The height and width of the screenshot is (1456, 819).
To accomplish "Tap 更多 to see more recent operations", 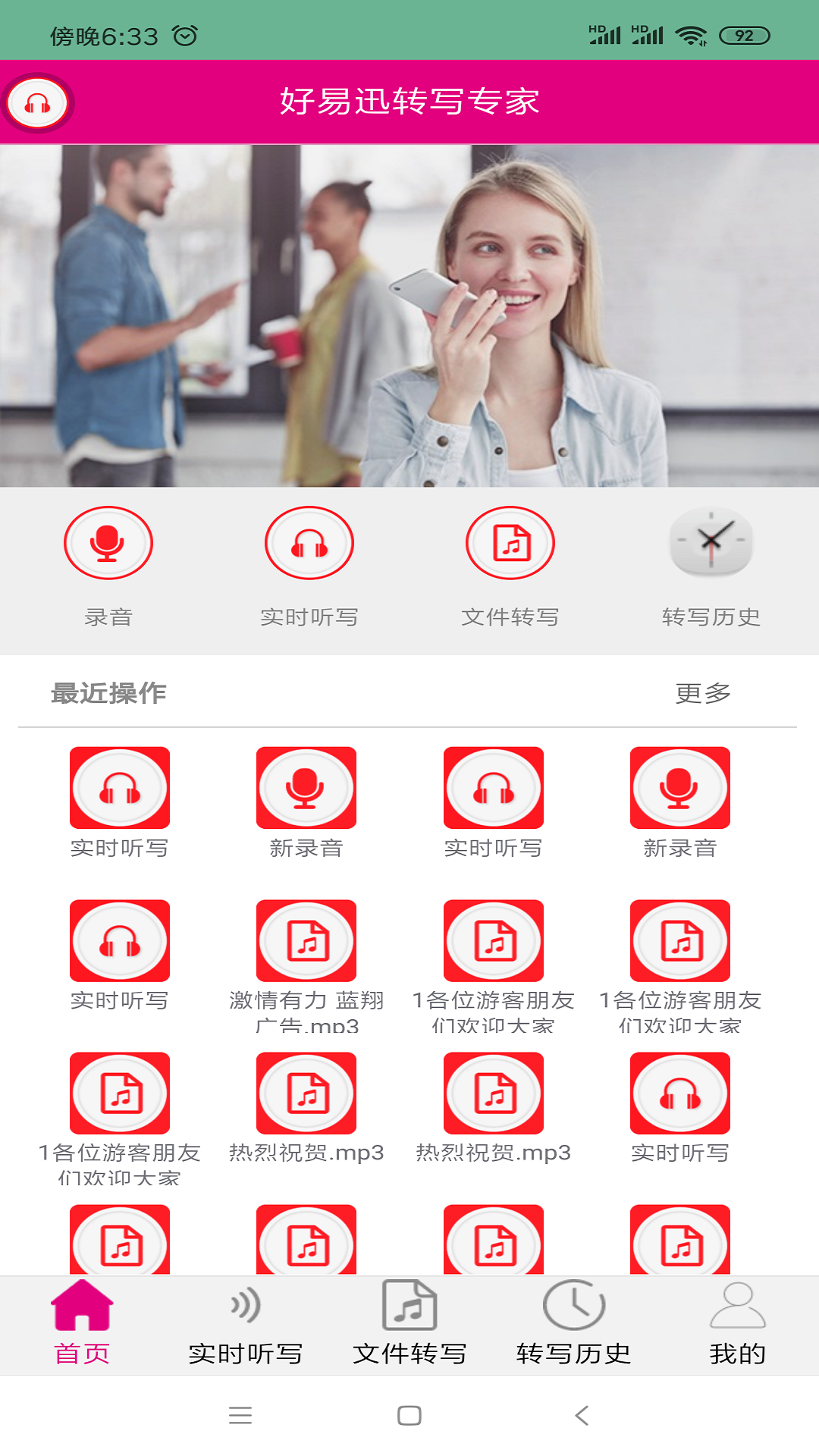I will tap(703, 693).
